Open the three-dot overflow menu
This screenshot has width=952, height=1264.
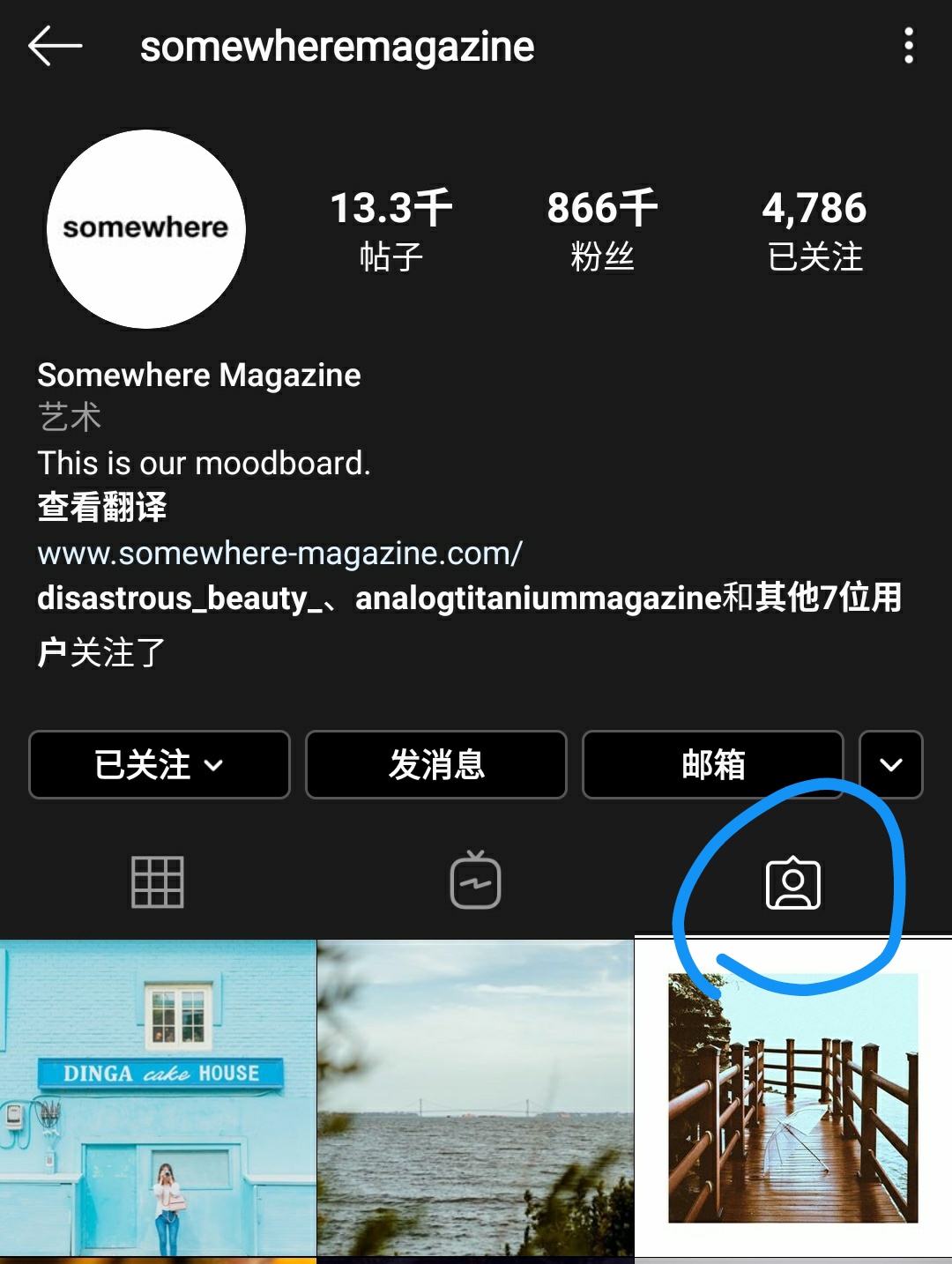[x=908, y=46]
